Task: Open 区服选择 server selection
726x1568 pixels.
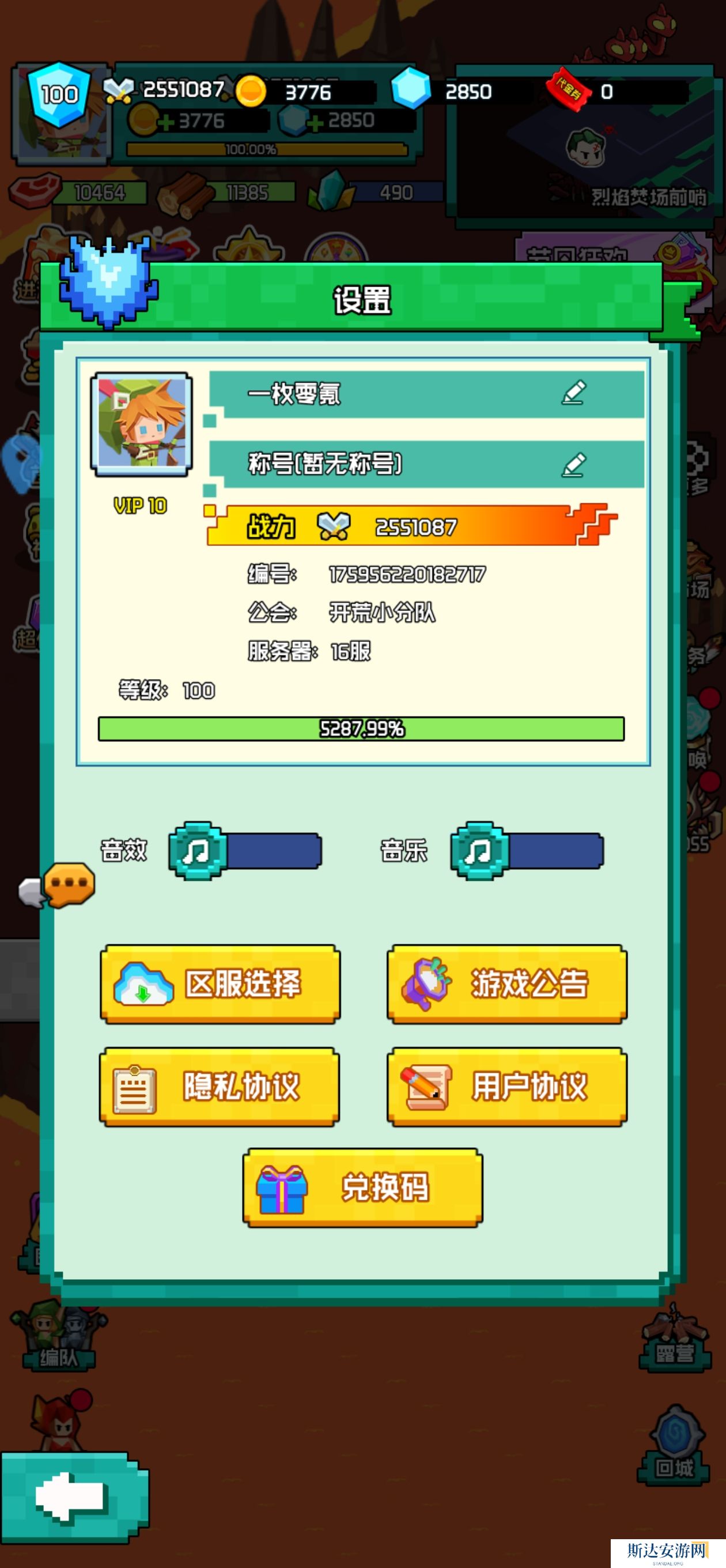Action: coord(220,983)
